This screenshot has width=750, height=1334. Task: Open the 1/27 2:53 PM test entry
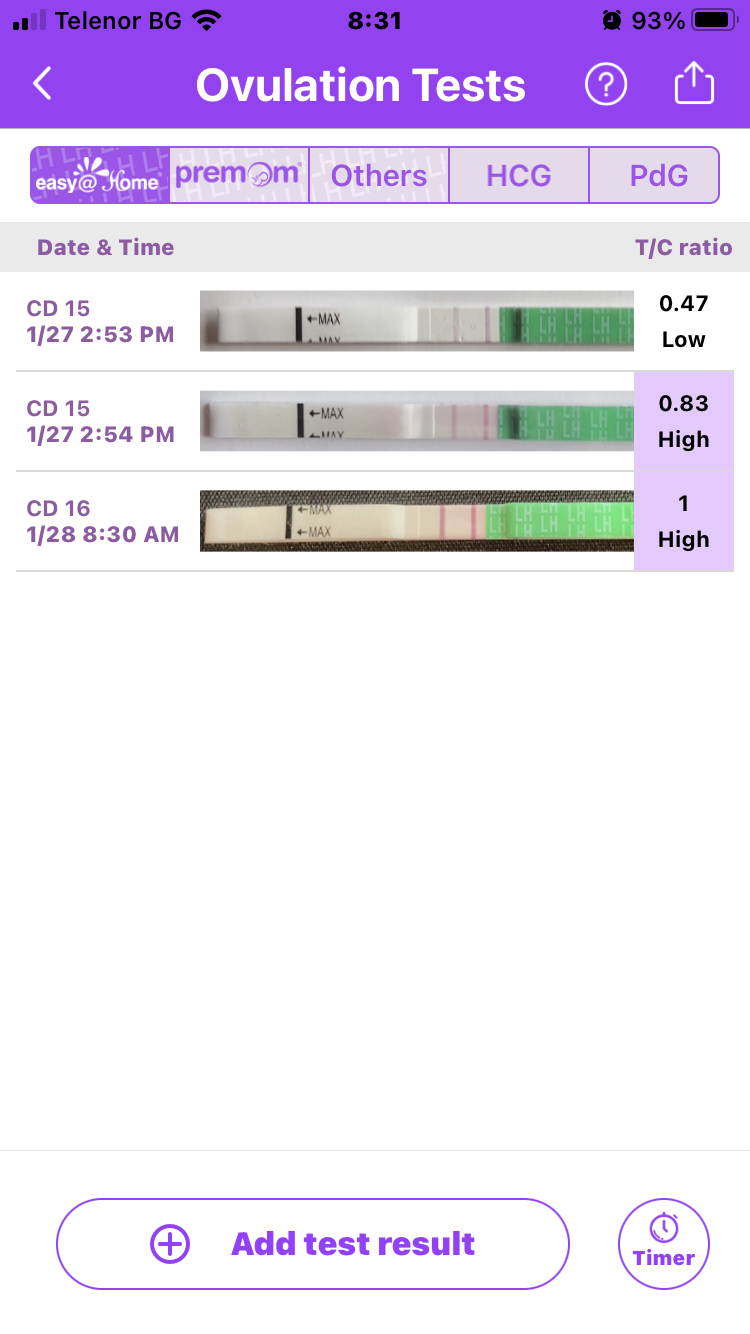(374, 322)
